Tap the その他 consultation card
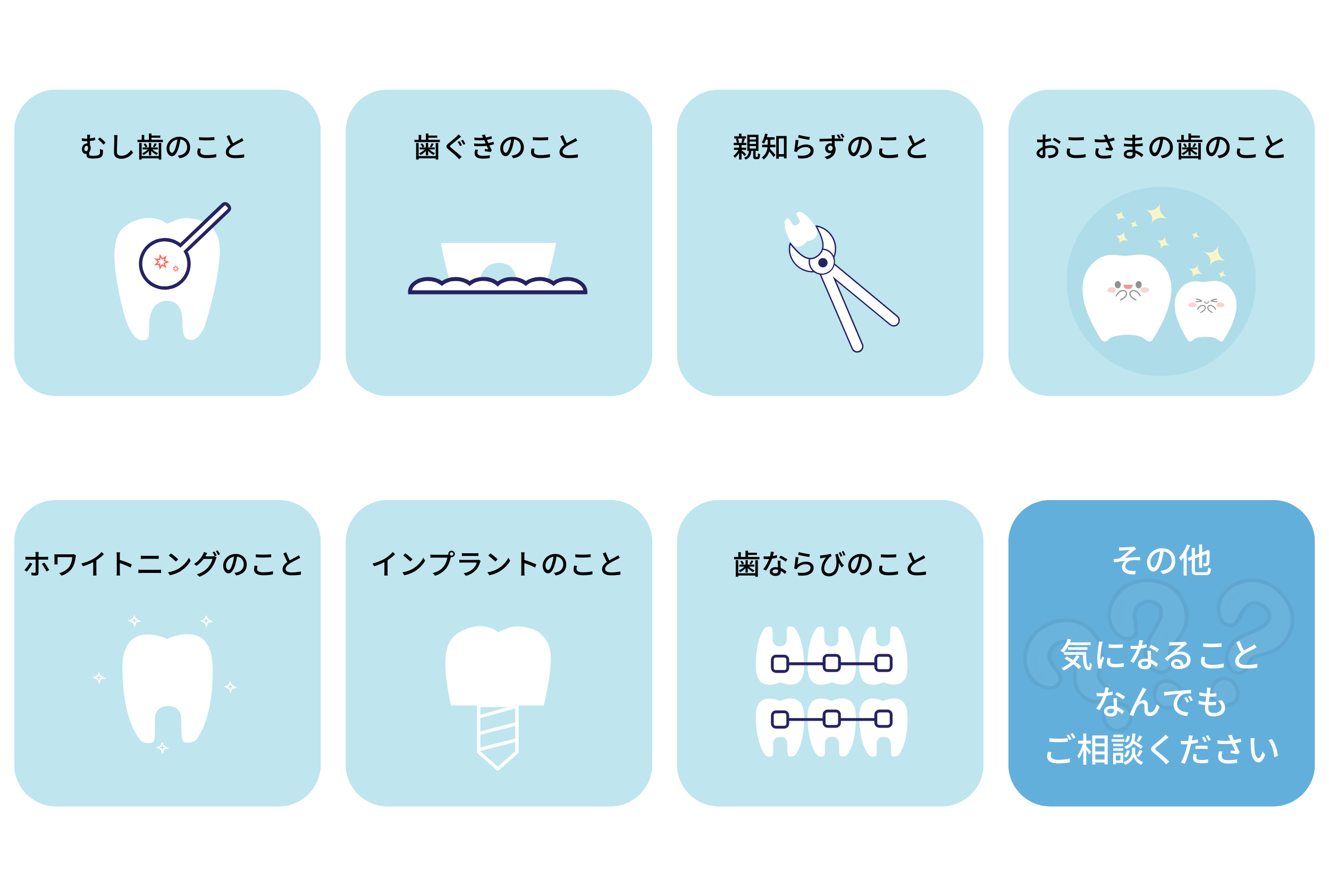This screenshot has width=1329, height=896. pyautogui.click(x=1161, y=653)
